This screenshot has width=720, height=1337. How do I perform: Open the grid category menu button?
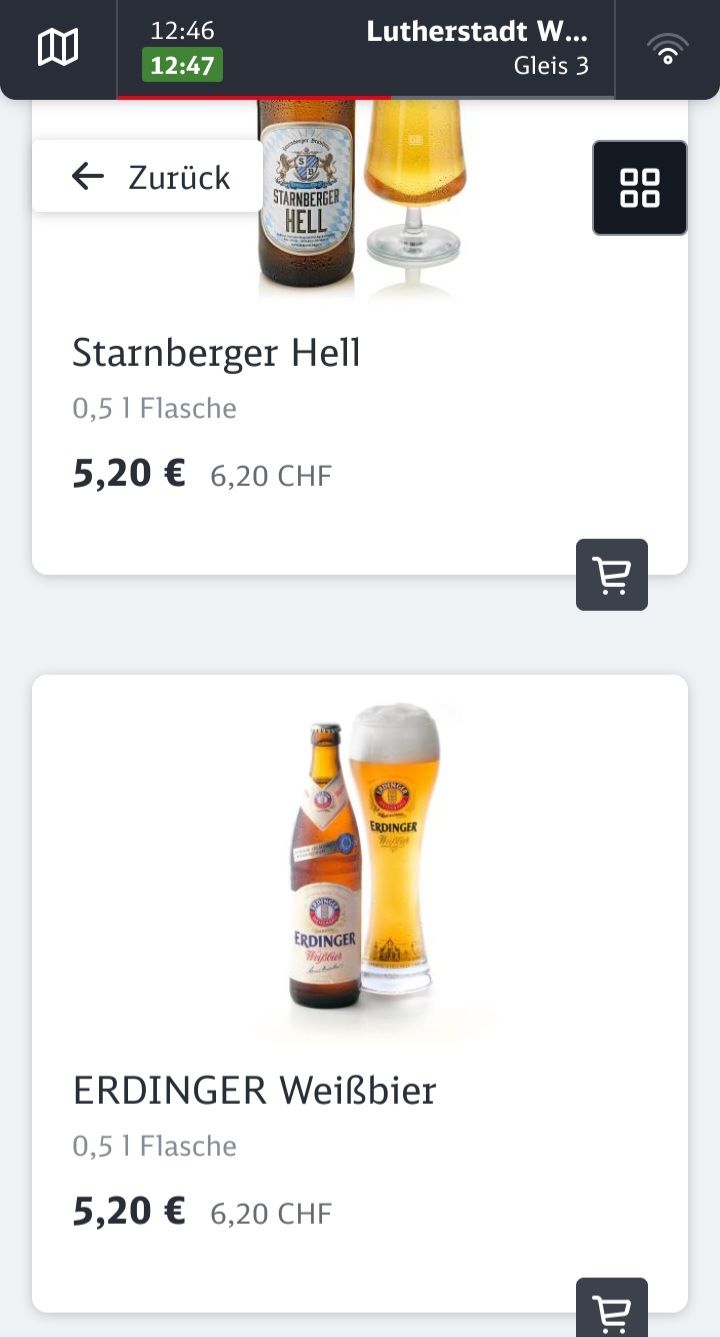coord(640,188)
